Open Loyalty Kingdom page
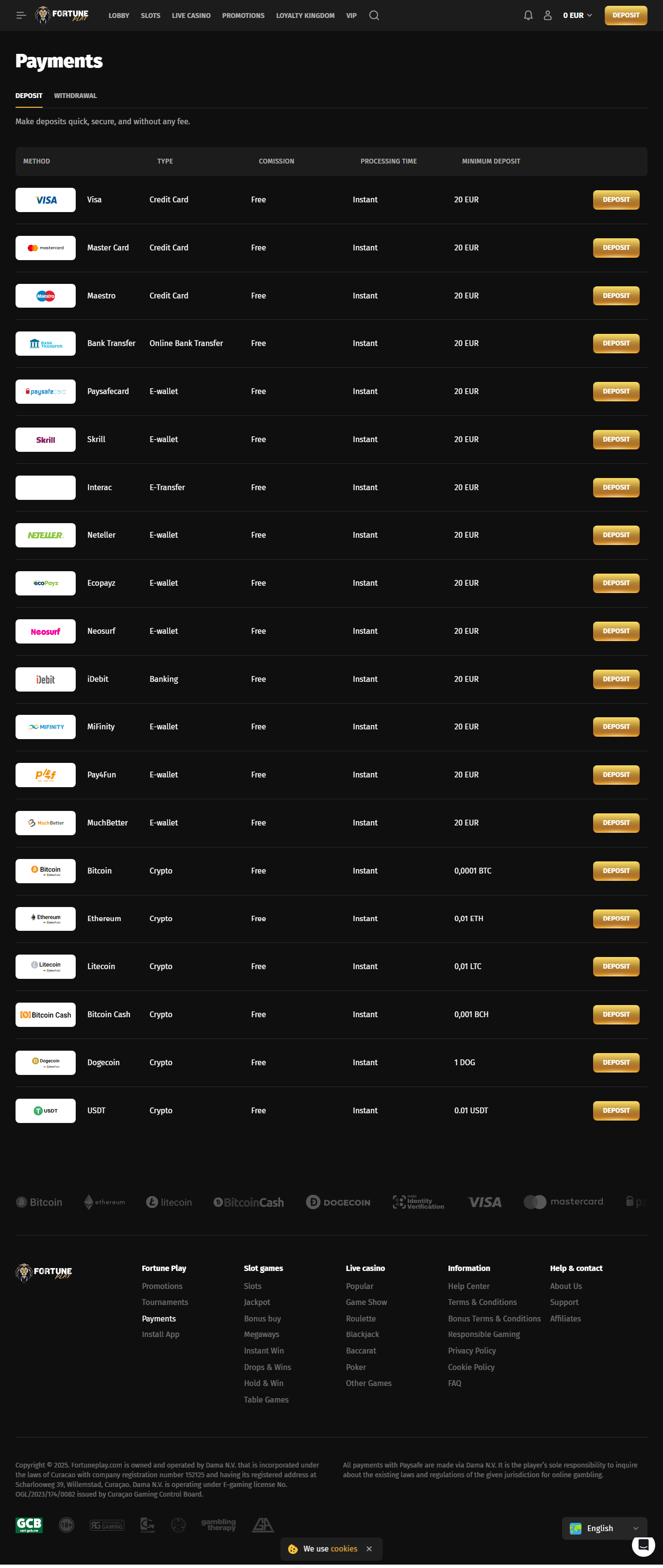This screenshot has height=1568, width=663. pos(305,16)
